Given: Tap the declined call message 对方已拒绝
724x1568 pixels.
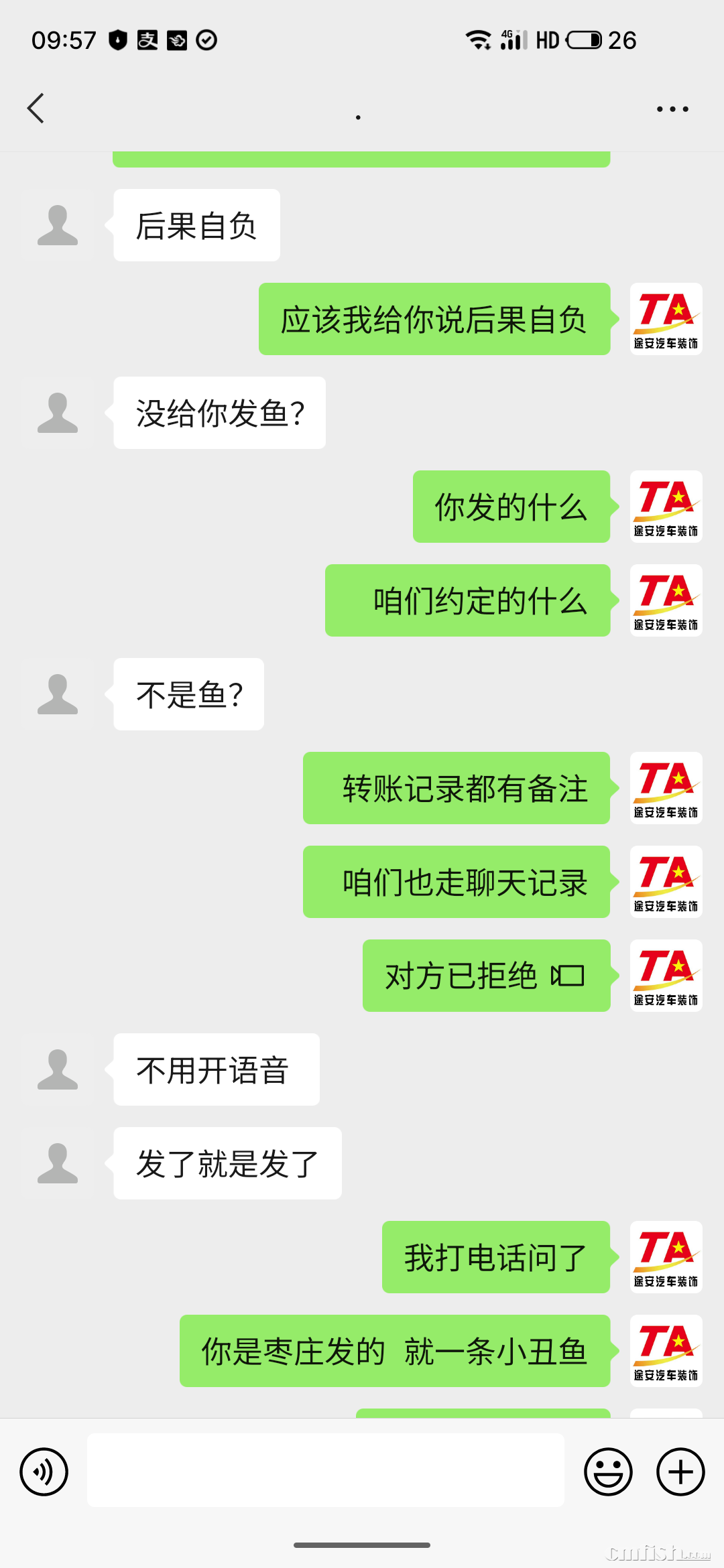Looking at the screenshot, I should 486,976.
